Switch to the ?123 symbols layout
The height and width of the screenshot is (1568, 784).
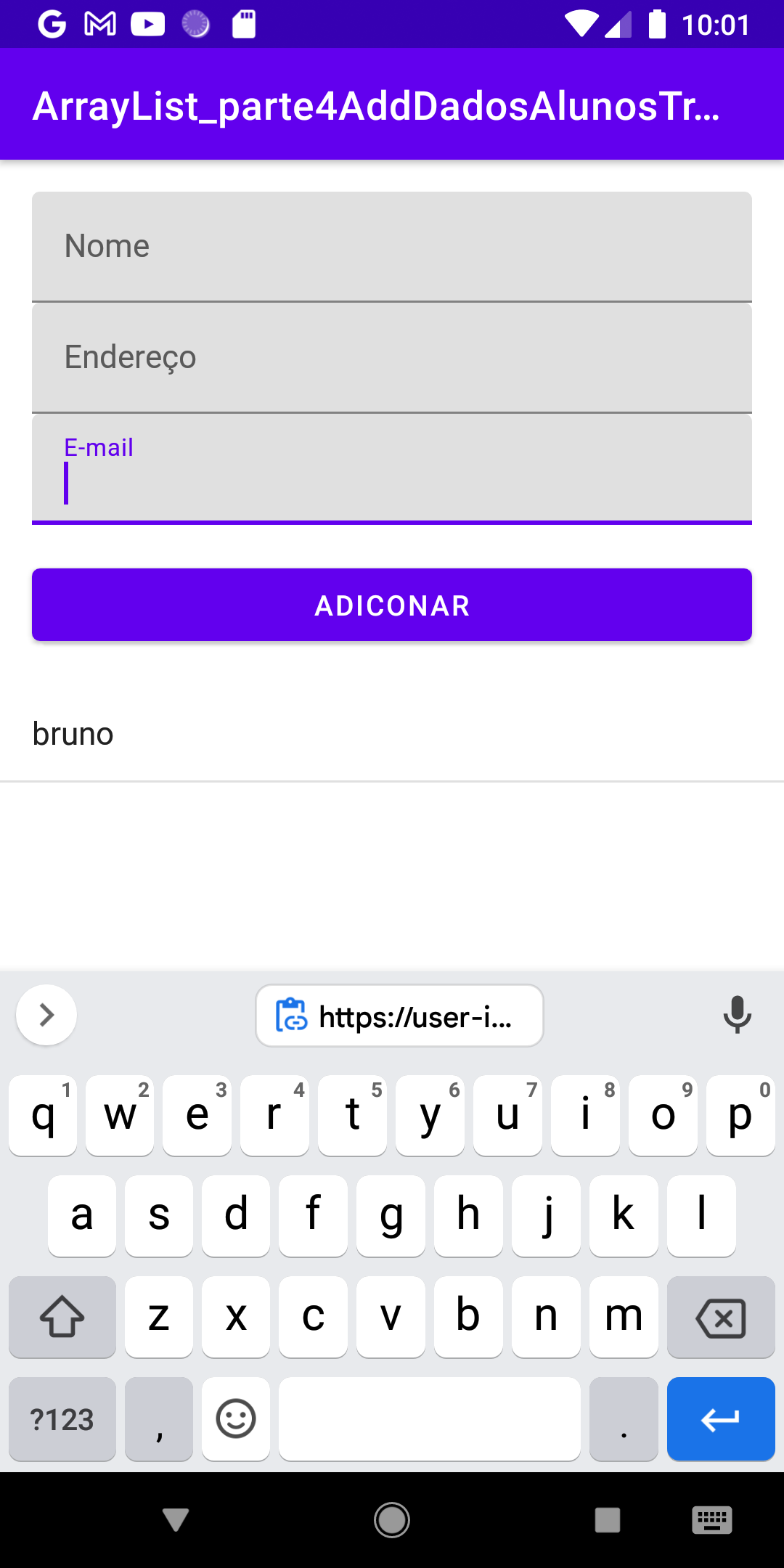coord(62,1419)
